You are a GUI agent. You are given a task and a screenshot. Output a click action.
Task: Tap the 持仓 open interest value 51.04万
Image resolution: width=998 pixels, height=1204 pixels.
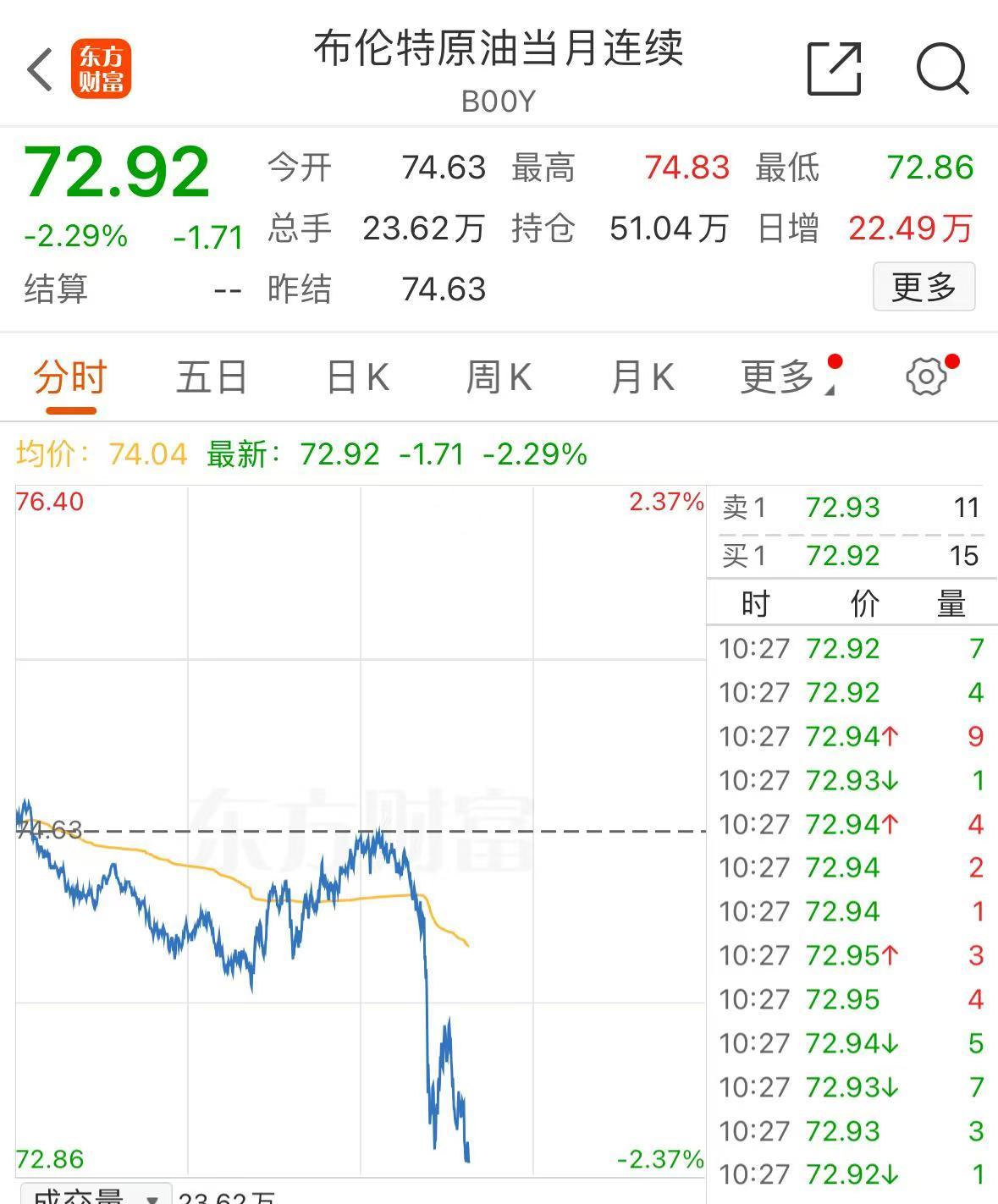pyautogui.click(x=670, y=228)
